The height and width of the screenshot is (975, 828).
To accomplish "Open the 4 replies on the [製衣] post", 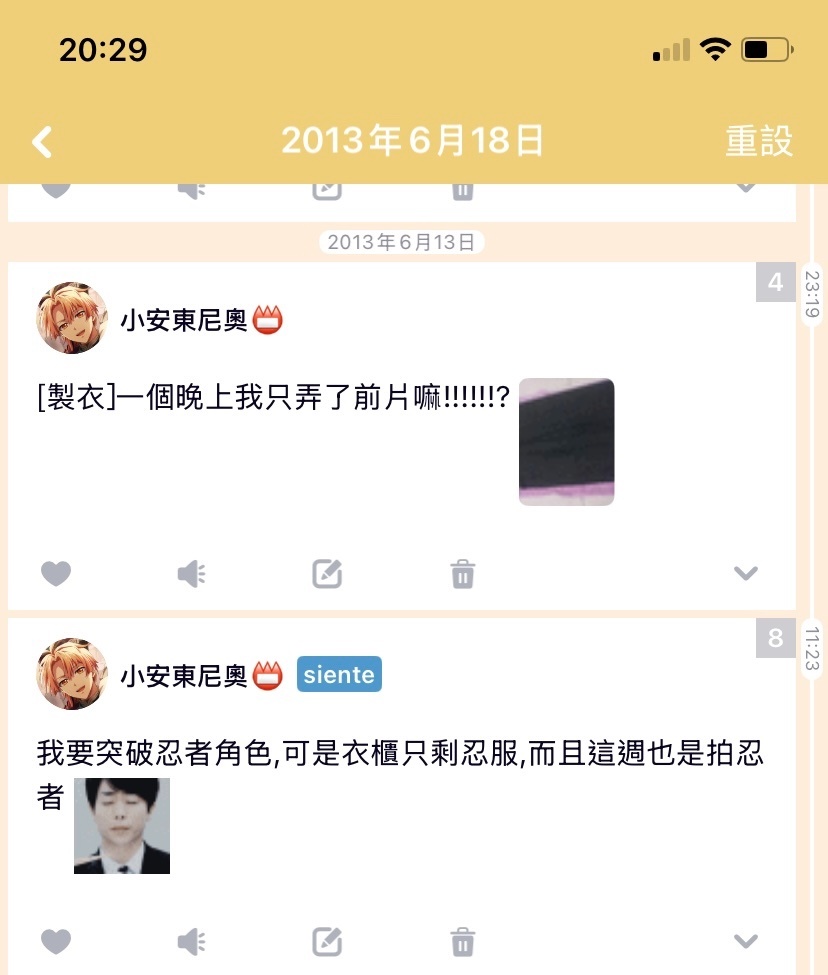I will click(775, 283).
